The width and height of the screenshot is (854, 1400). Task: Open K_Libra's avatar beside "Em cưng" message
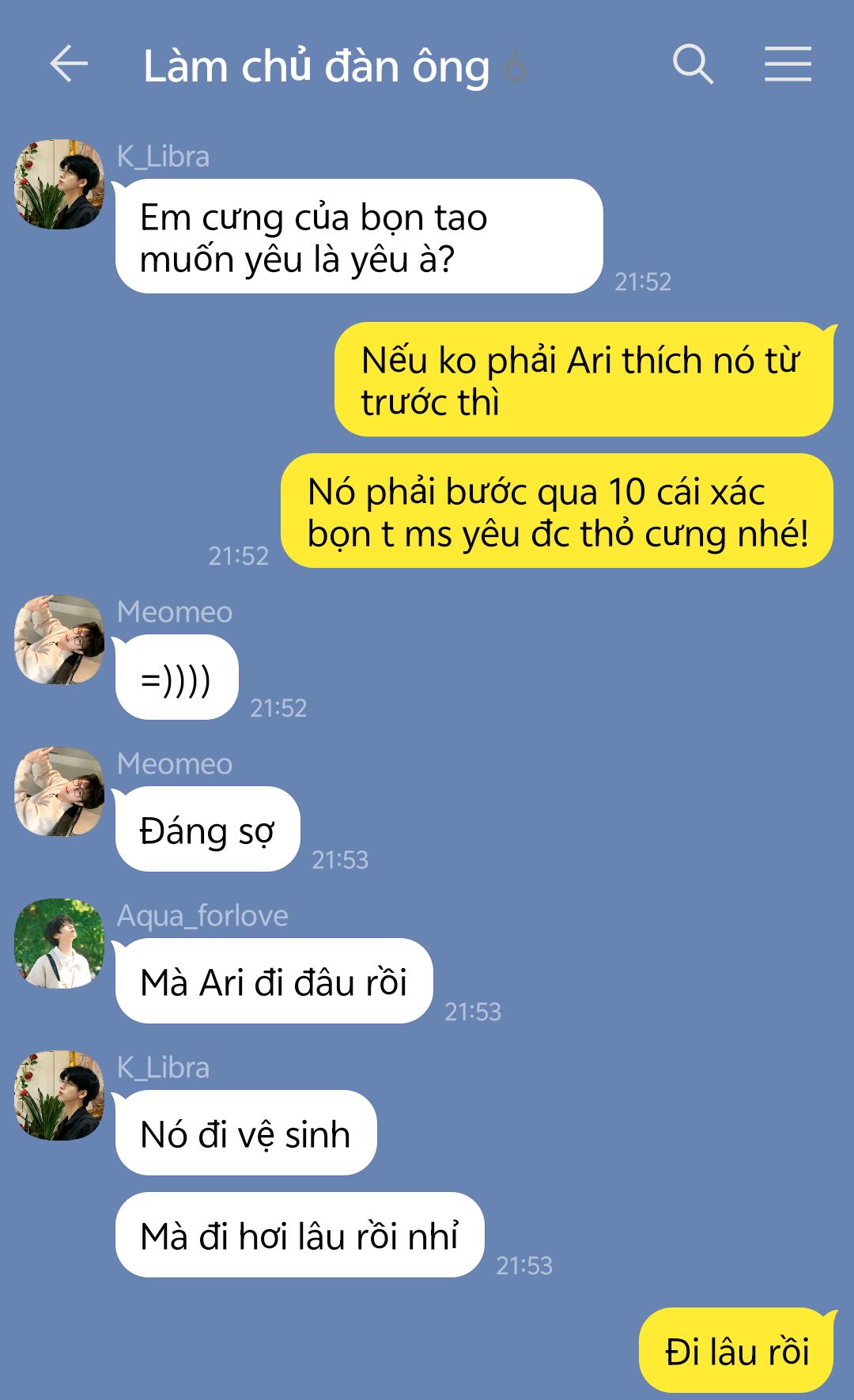pos(59,184)
